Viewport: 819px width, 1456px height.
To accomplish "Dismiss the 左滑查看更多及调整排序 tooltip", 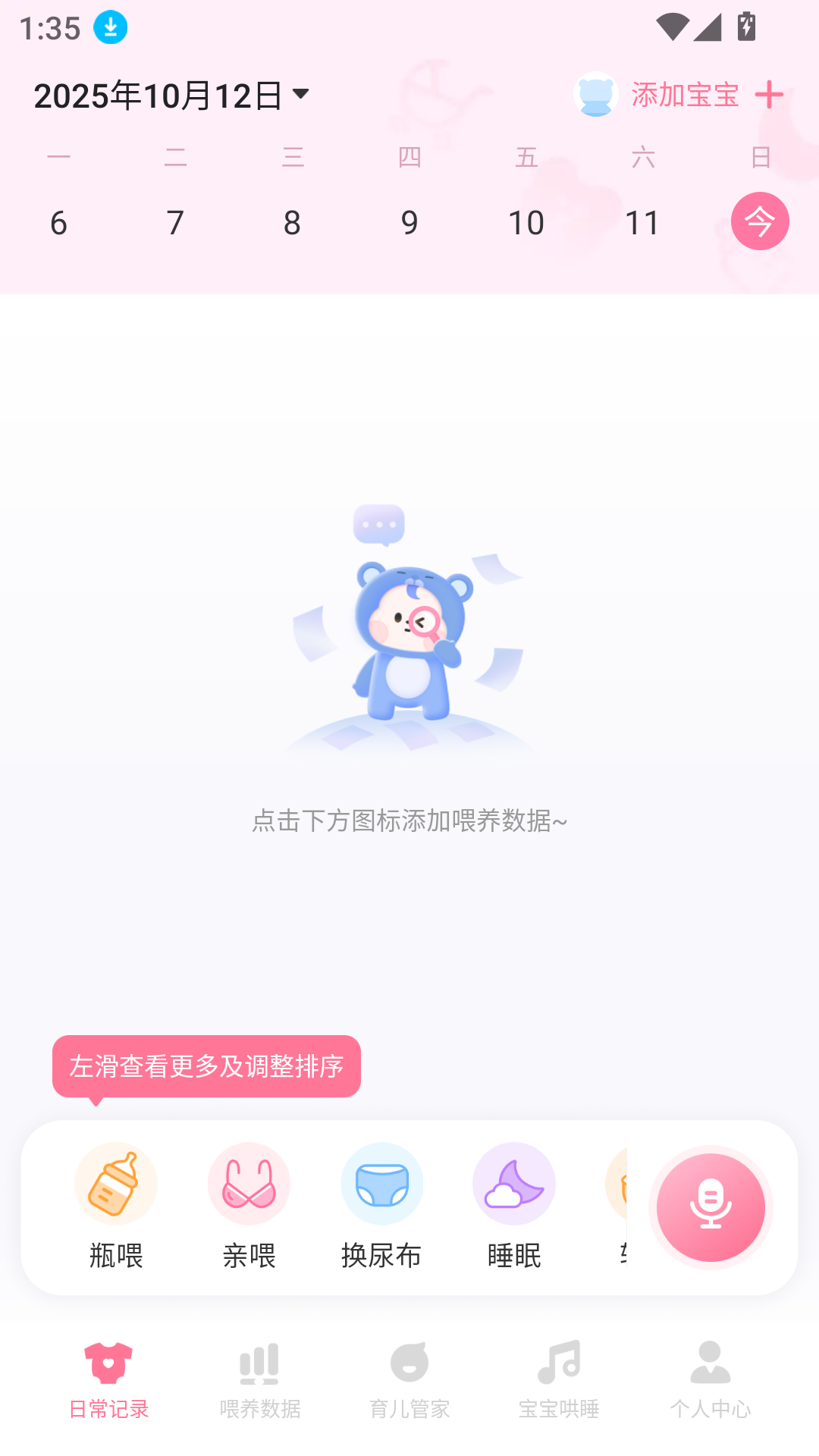I will click(x=206, y=1066).
